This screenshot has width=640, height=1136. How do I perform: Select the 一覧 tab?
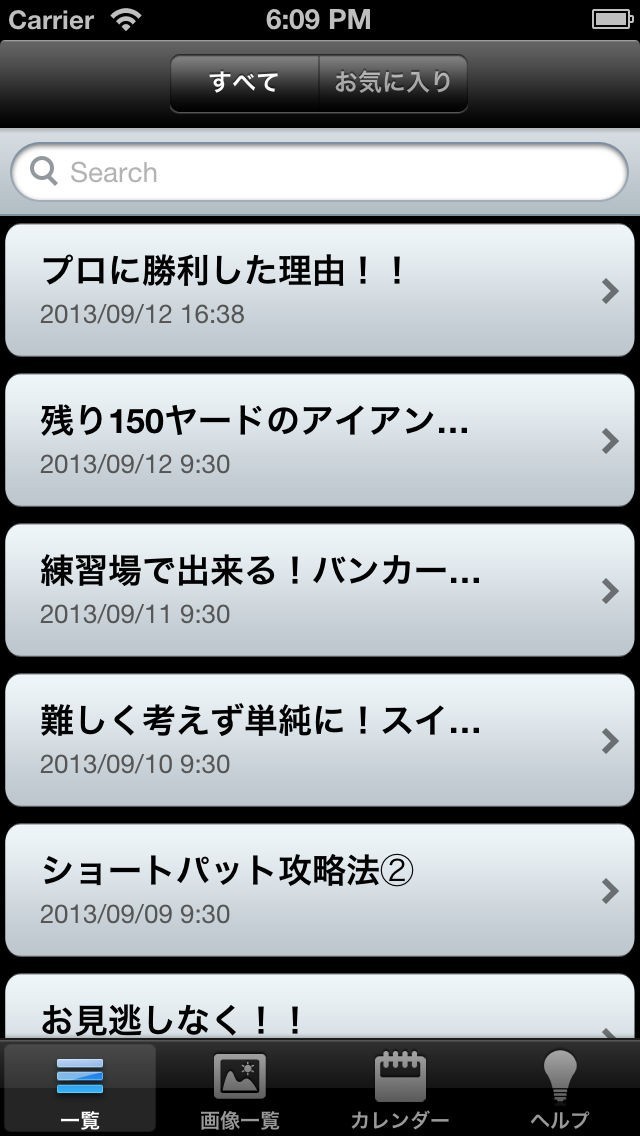(80, 1088)
